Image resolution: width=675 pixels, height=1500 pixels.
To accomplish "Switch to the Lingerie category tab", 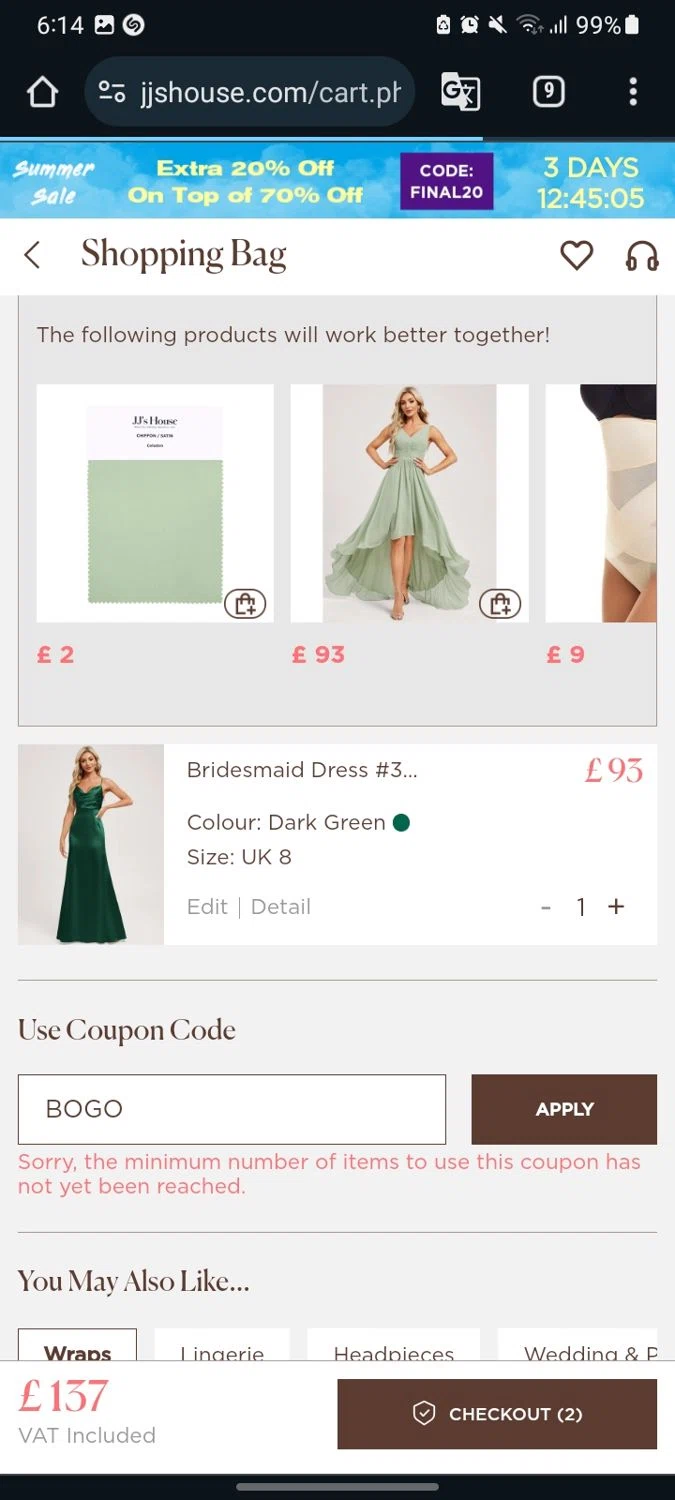I will tap(222, 1350).
